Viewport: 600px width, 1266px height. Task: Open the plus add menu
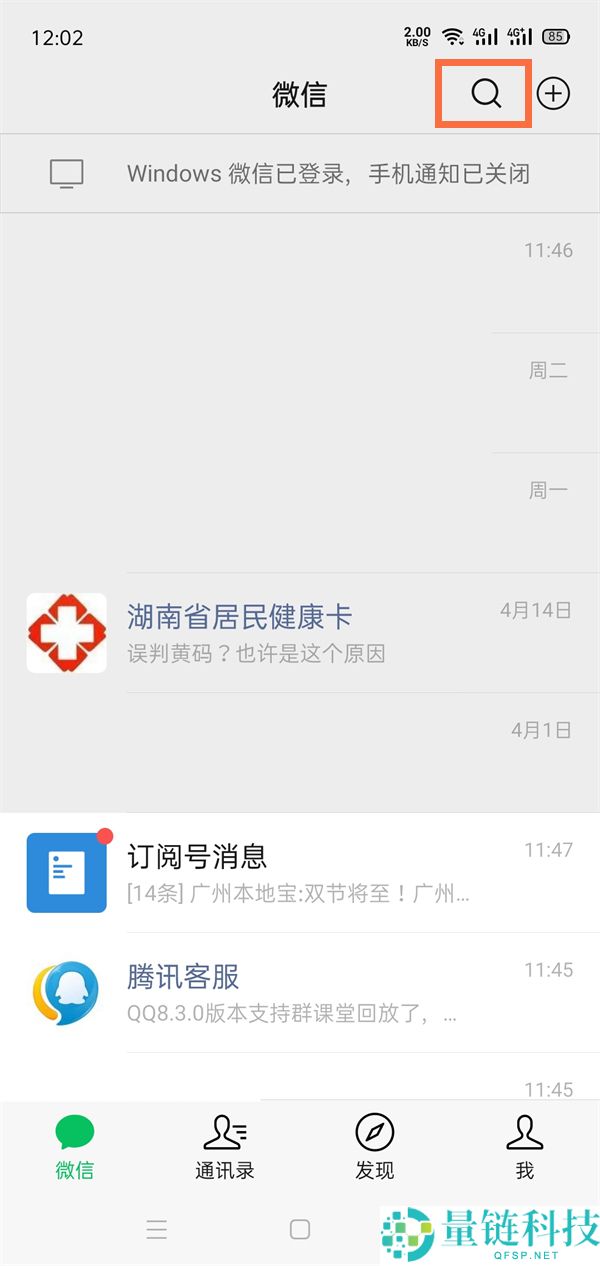[x=553, y=93]
